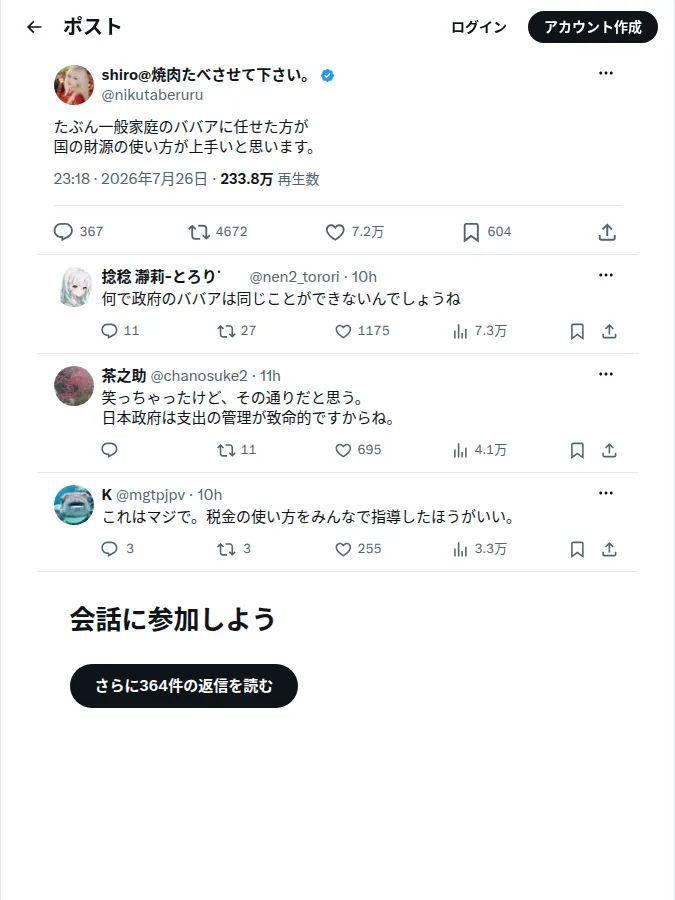Viewport: 675px width, 900px height.
Task: Share the reply from @mgtpjpv
Action: [609, 549]
